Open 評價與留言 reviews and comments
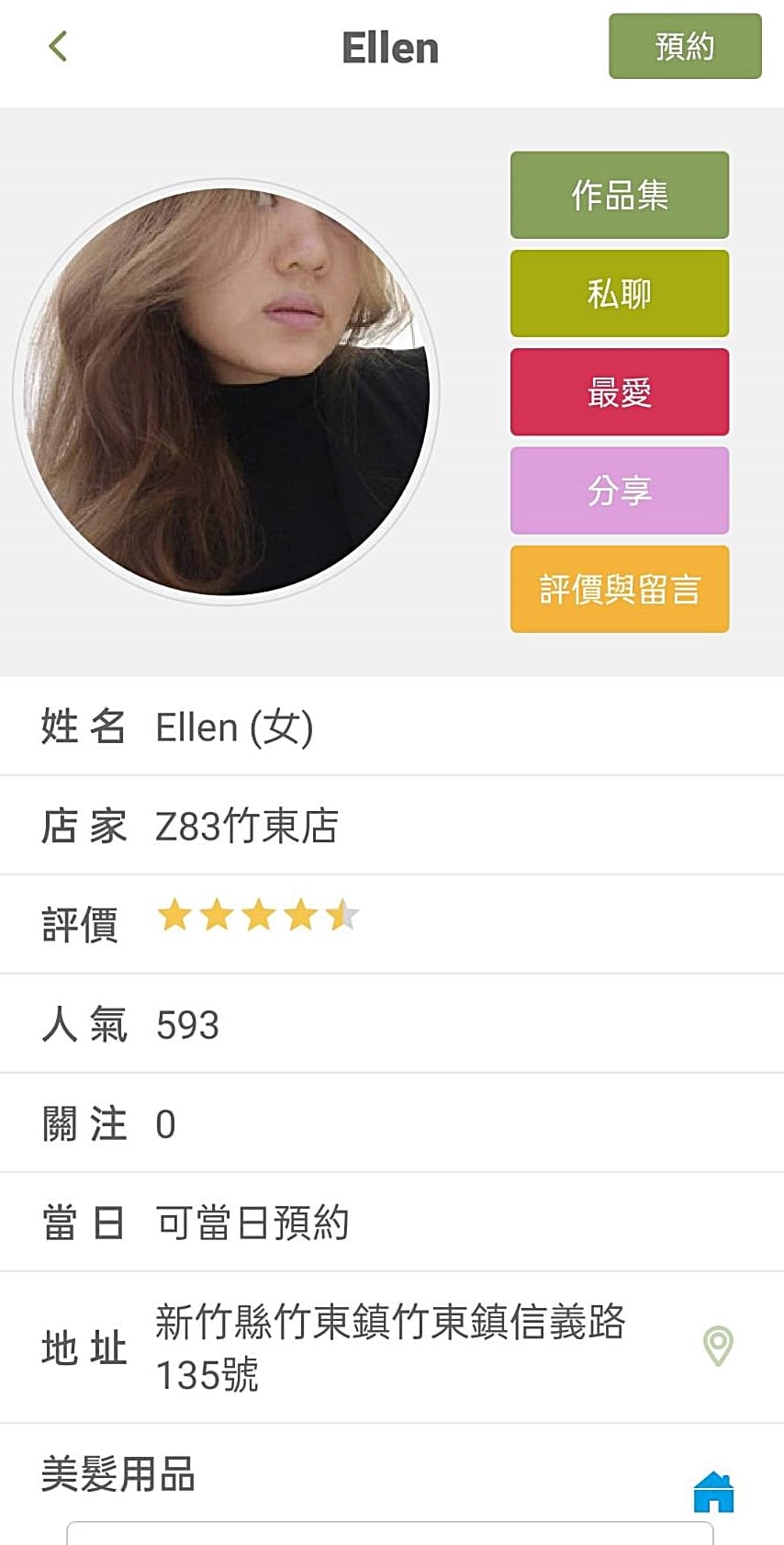Screen dimensions: 784x1545 point(619,589)
